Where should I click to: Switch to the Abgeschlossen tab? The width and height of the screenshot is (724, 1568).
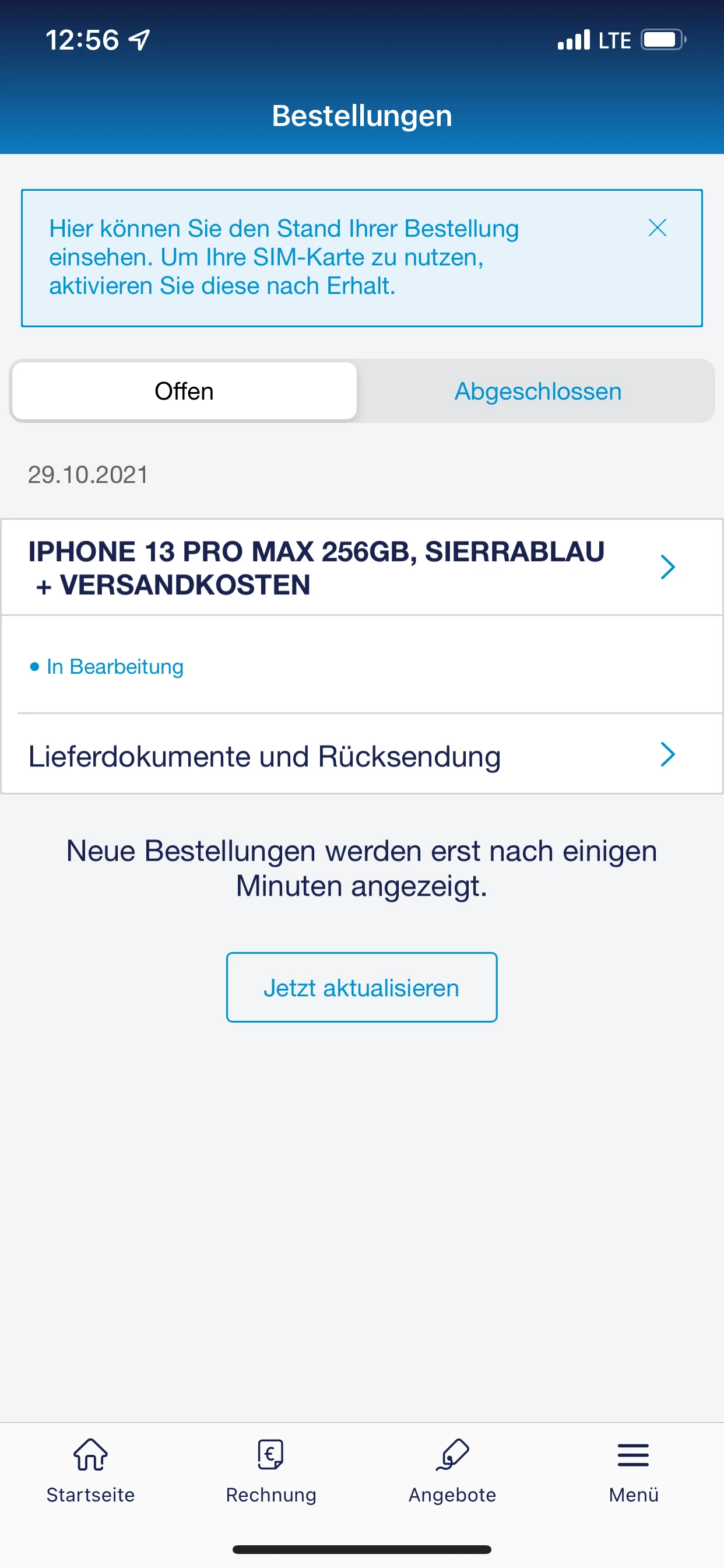[538, 391]
